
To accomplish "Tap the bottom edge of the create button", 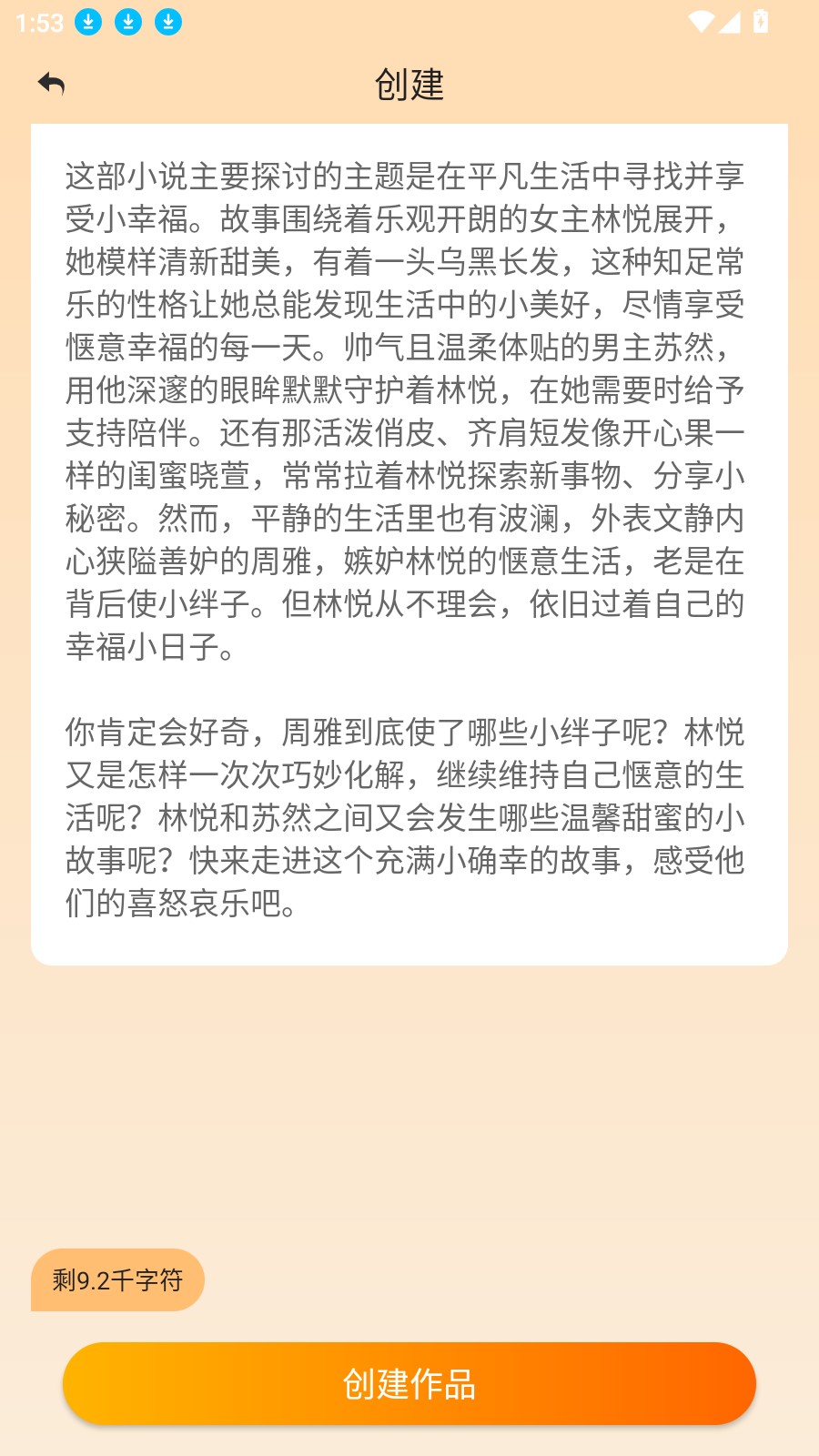I will [409, 1418].
